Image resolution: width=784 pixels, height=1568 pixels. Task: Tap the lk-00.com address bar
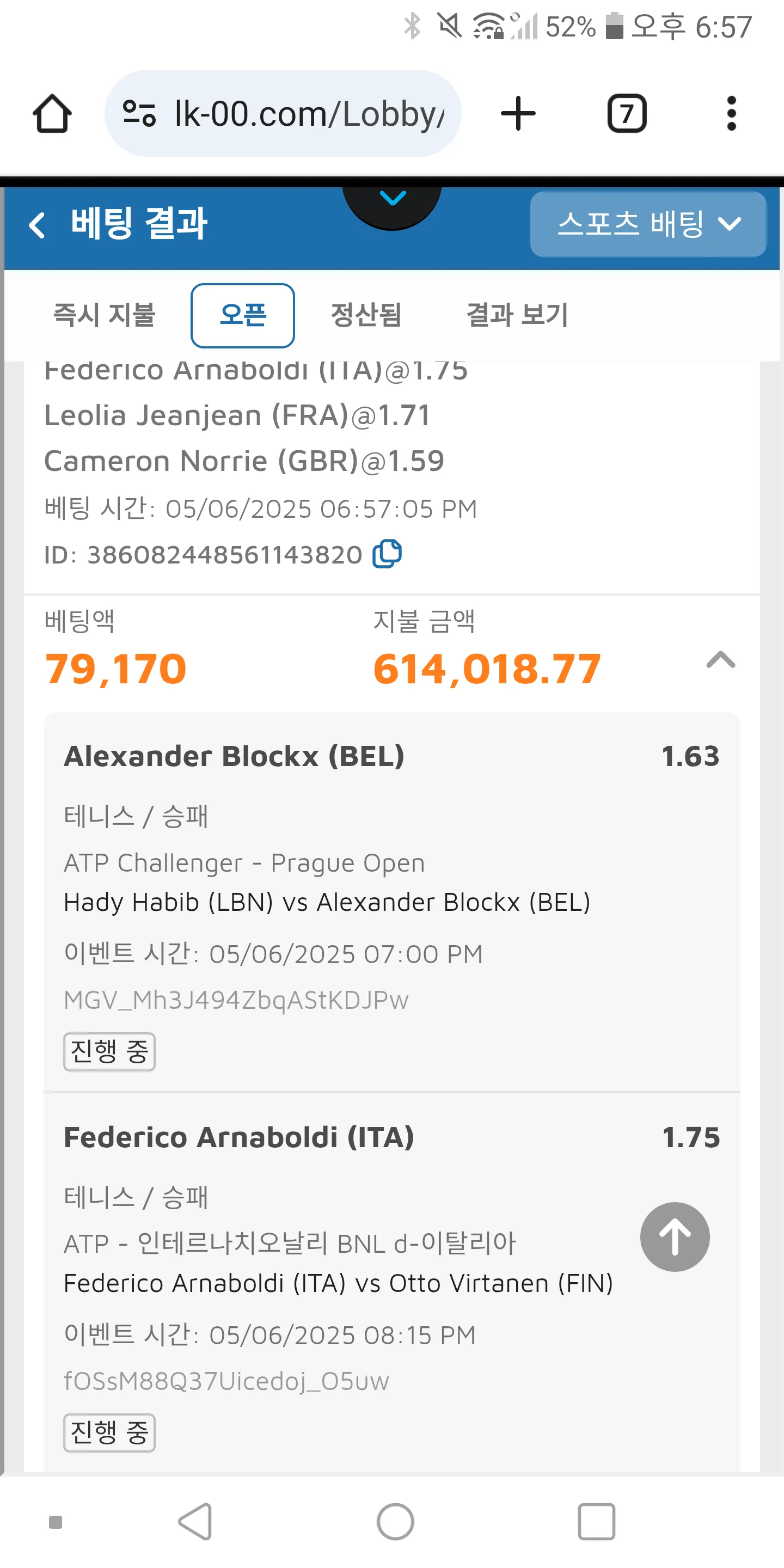pyautogui.click(x=283, y=113)
